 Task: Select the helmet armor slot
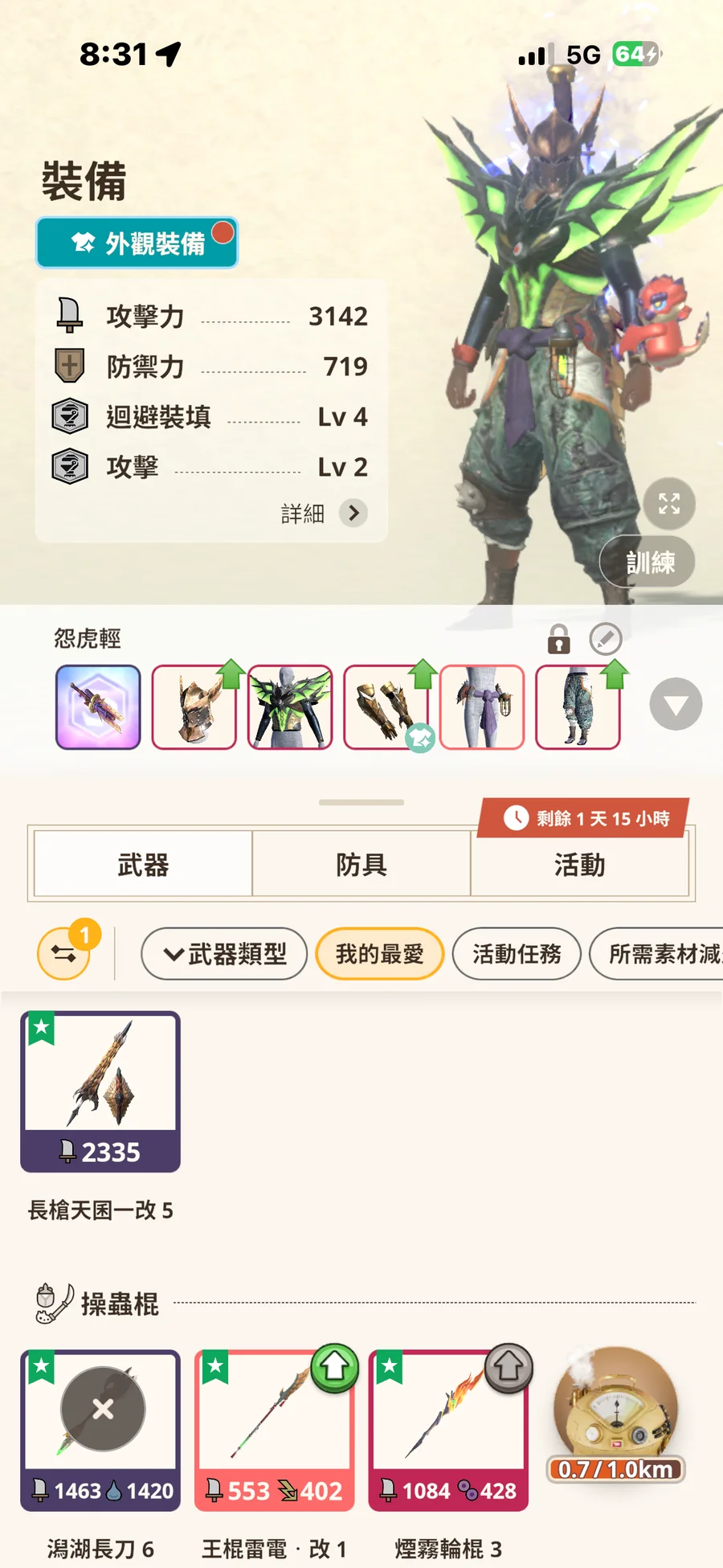pyautogui.click(x=194, y=707)
